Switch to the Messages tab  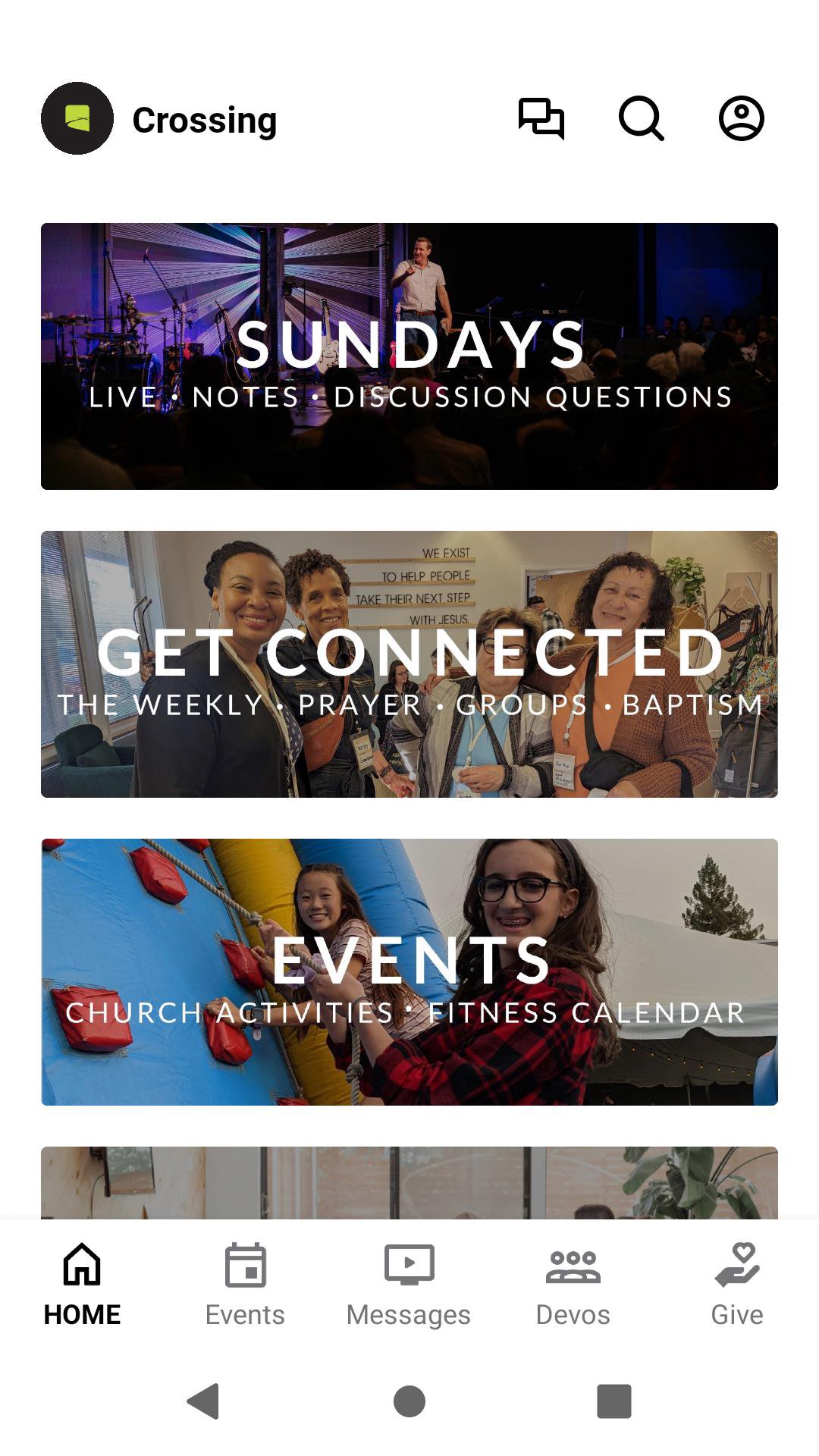tap(409, 1283)
